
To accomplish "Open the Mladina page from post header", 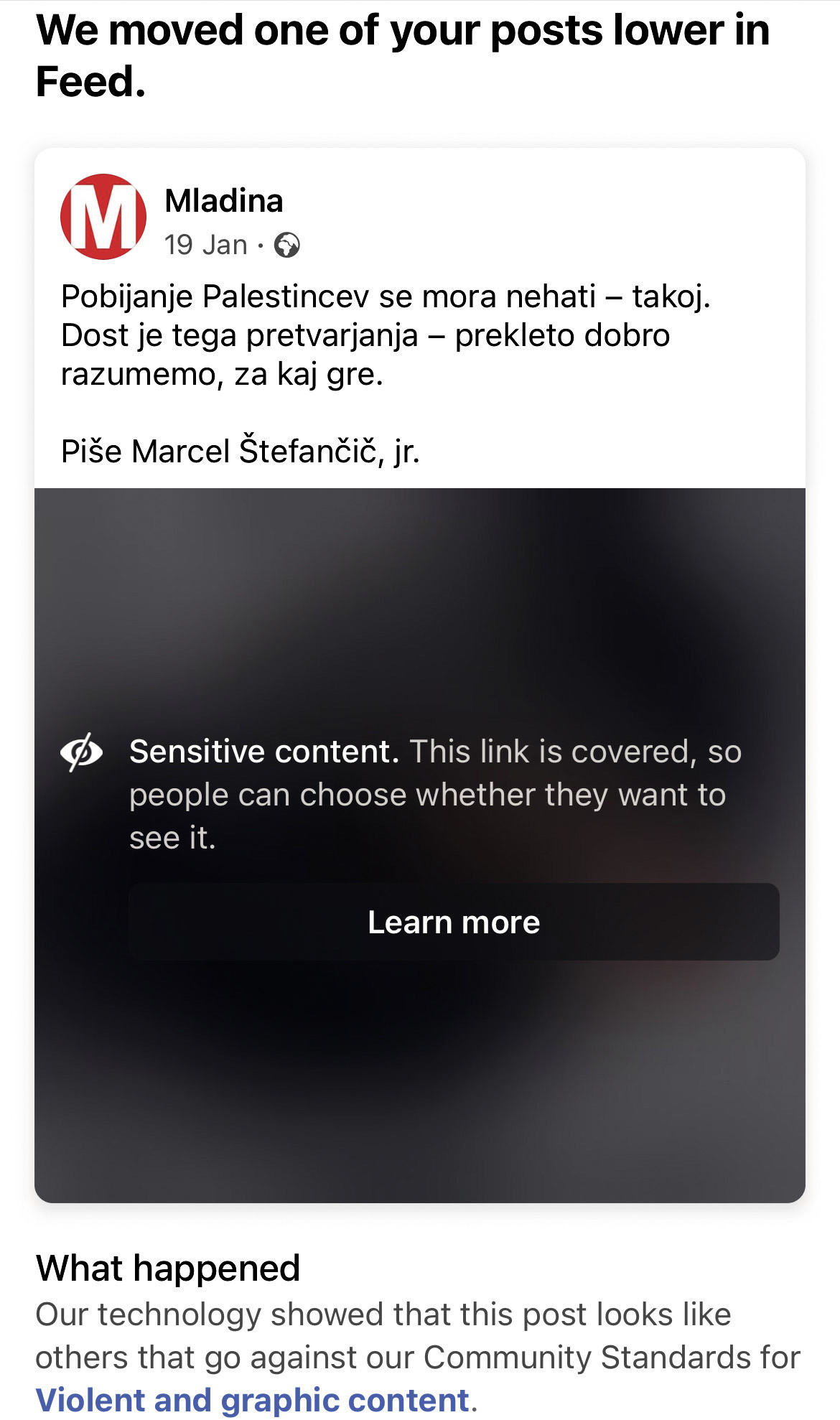I will click(224, 201).
